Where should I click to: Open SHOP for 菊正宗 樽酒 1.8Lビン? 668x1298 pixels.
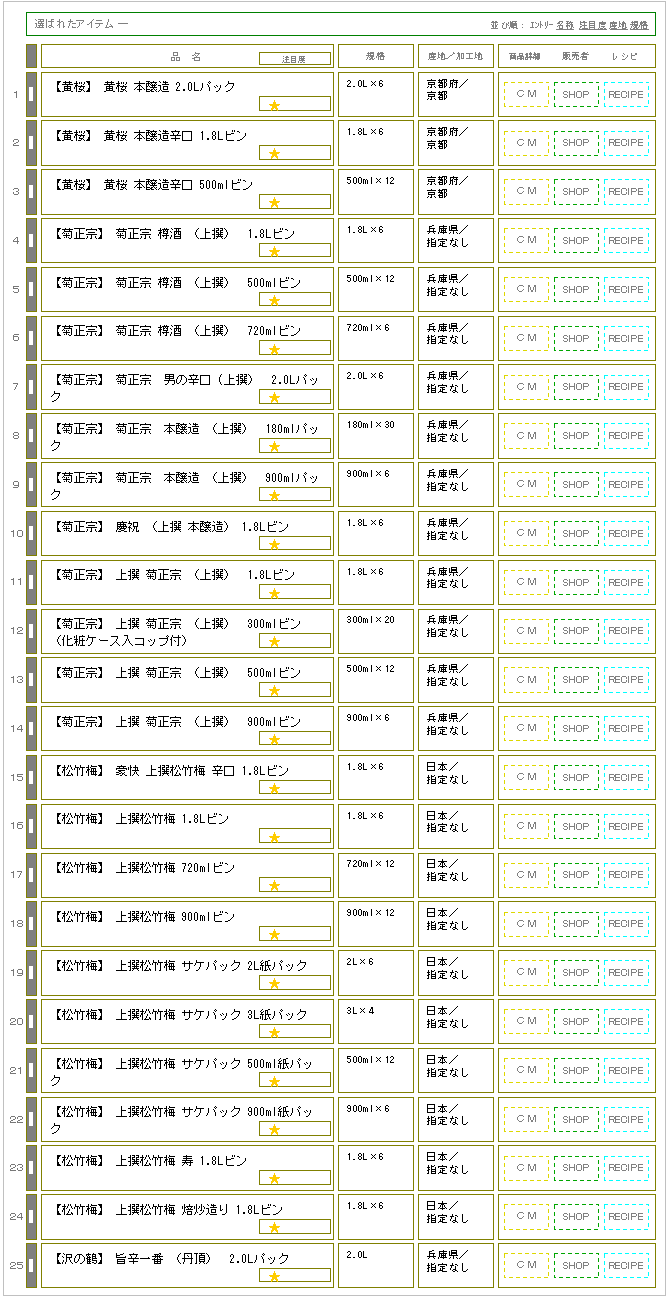(576, 240)
